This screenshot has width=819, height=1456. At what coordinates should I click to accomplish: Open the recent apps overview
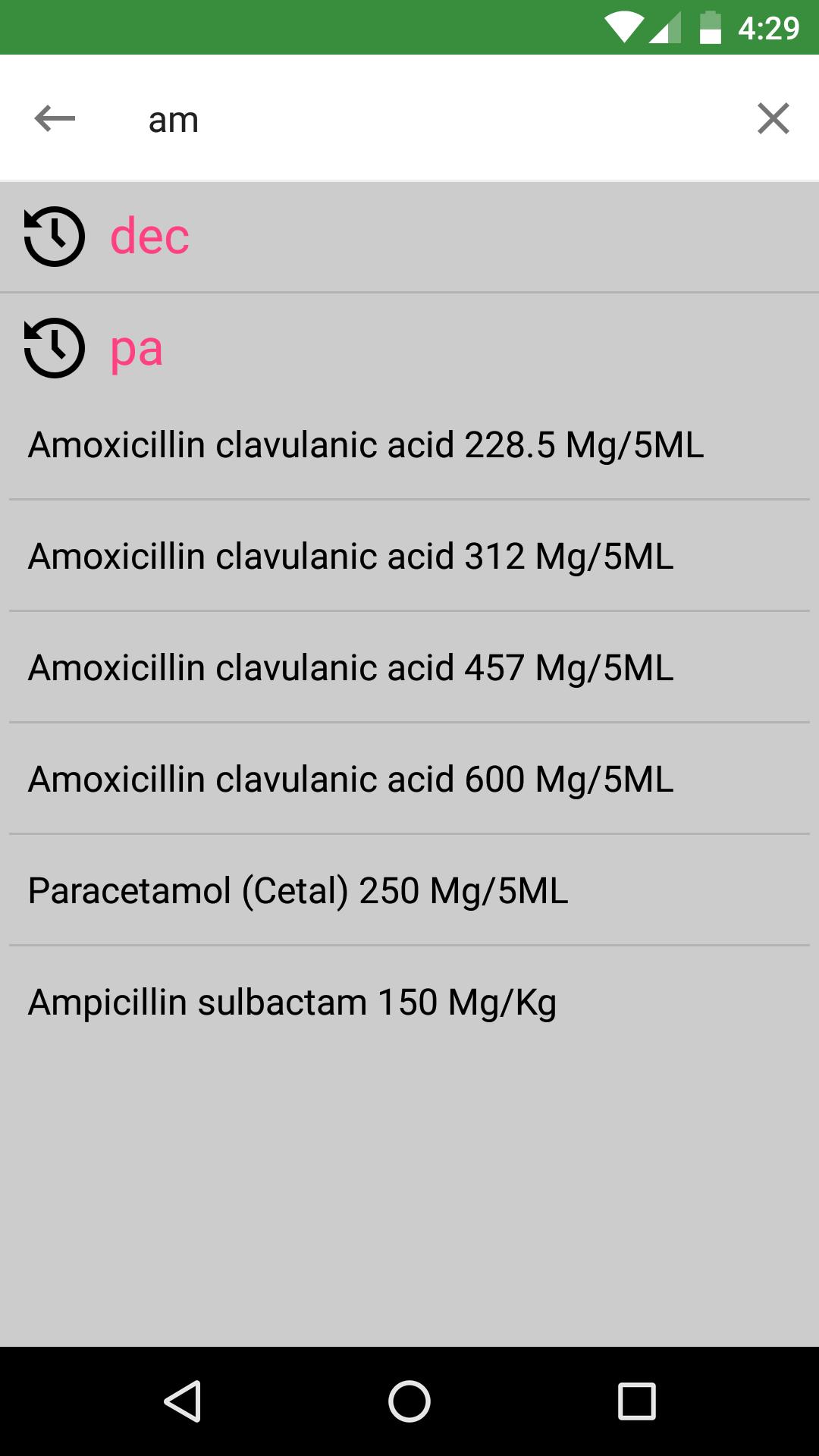(636, 1401)
